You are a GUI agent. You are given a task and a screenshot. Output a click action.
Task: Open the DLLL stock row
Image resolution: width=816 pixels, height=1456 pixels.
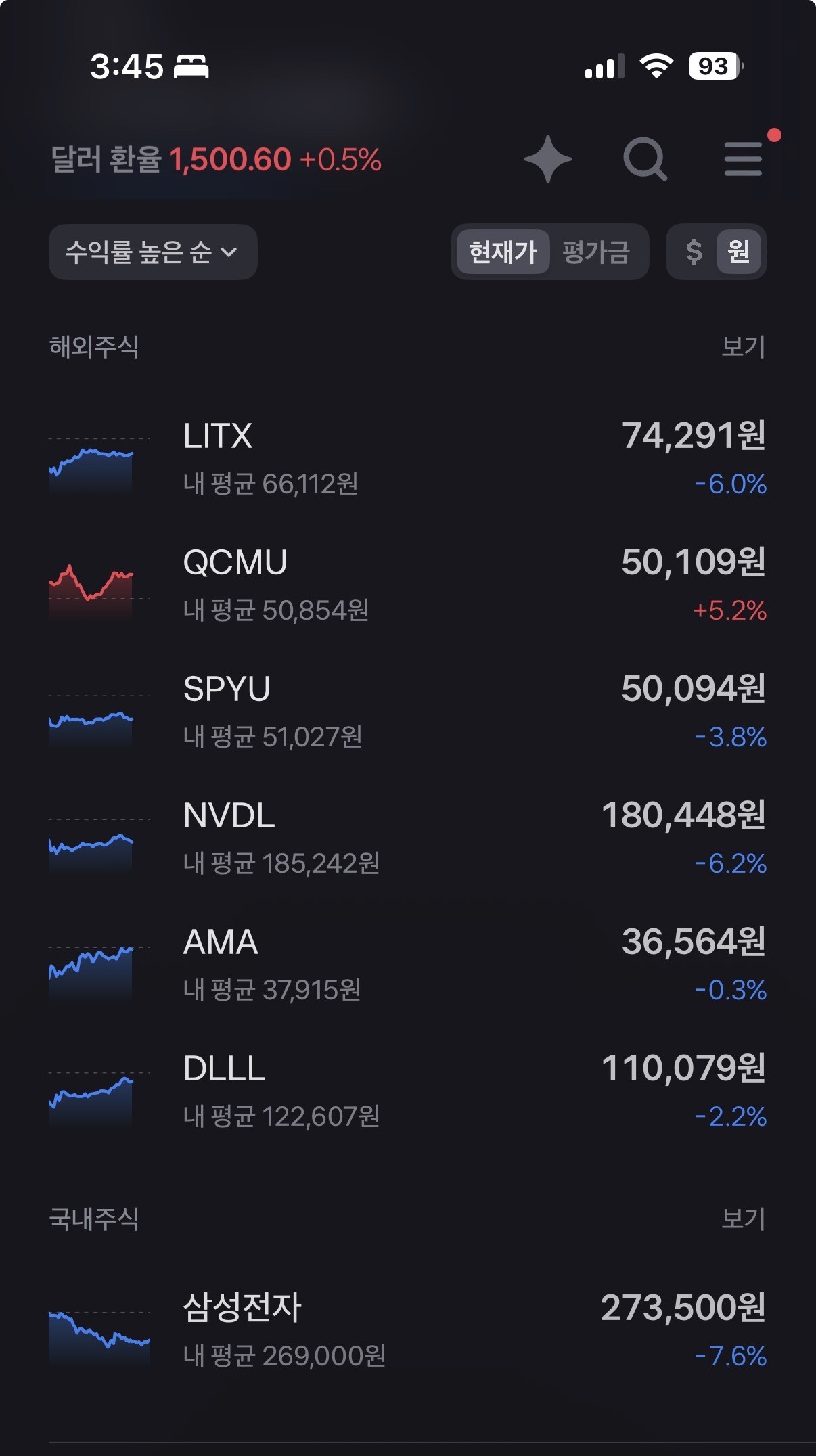click(x=408, y=1092)
